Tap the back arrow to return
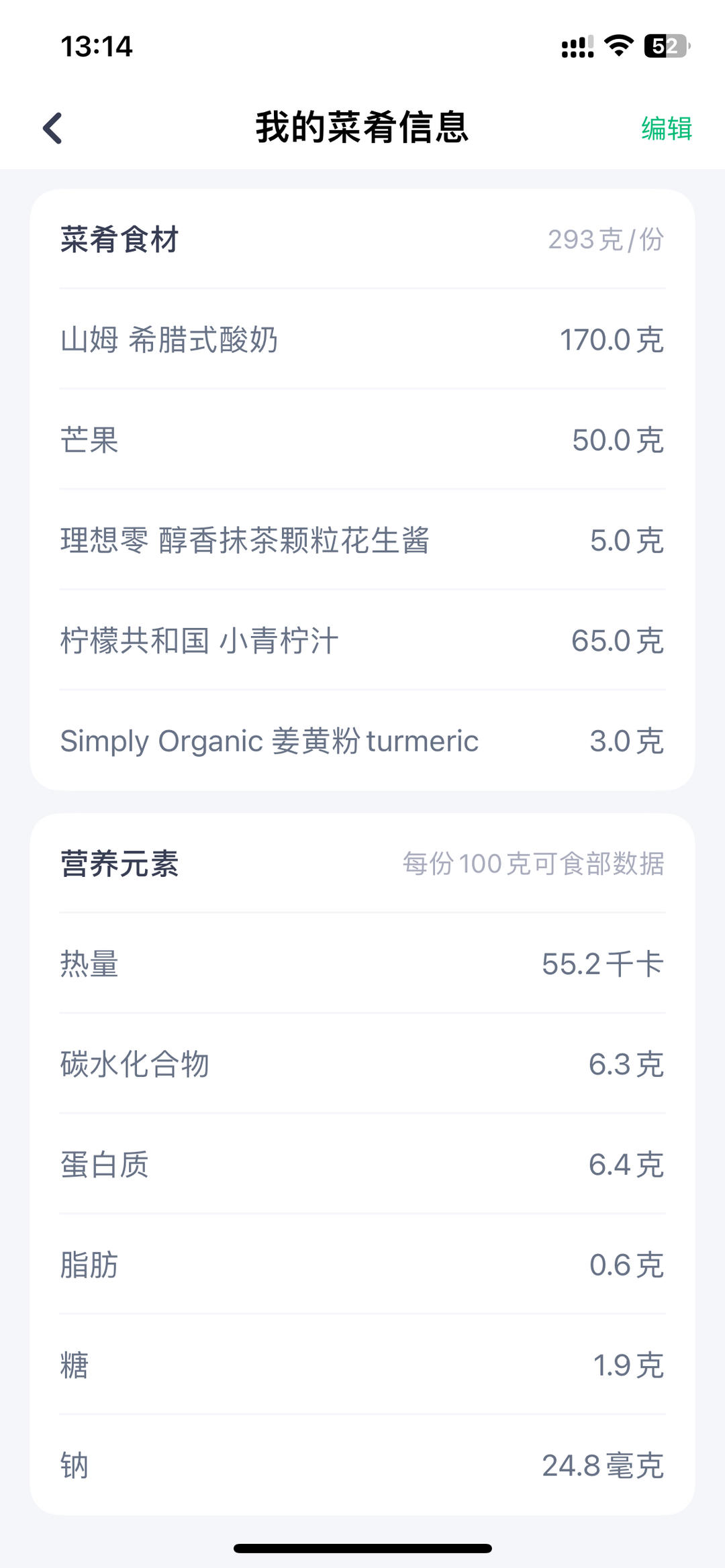Screen dimensions: 725x1568 click(x=54, y=129)
